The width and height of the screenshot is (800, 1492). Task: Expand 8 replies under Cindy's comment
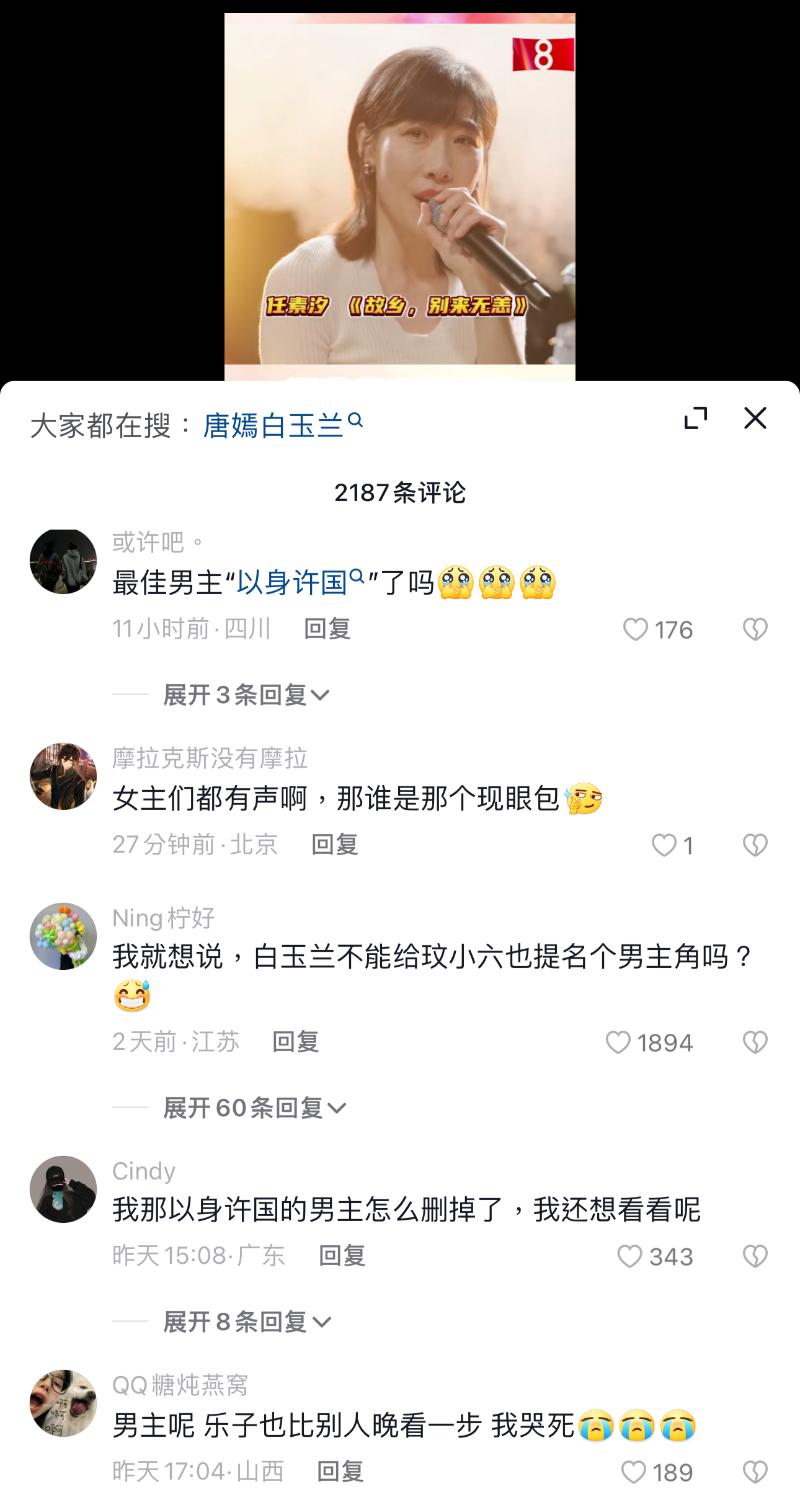pyautogui.click(x=246, y=1322)
